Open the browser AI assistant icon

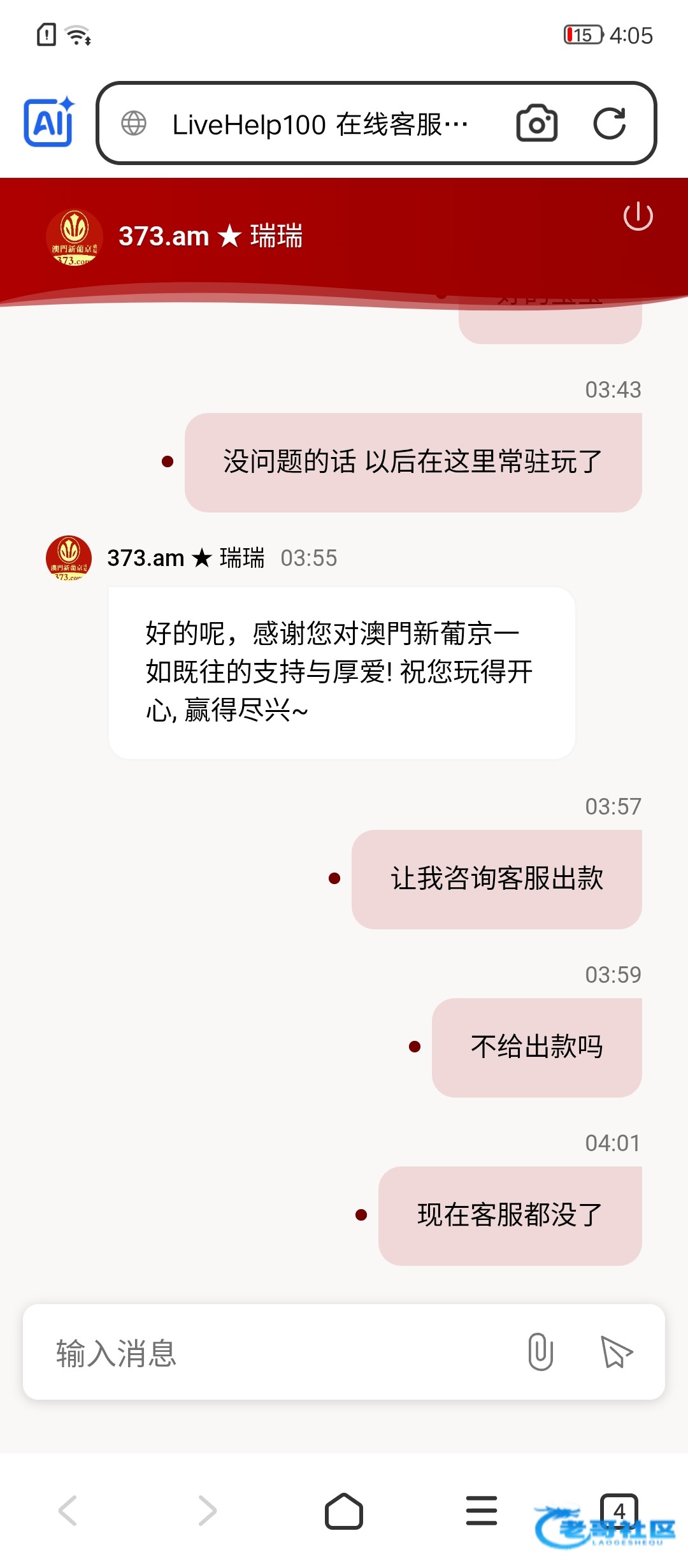tap(49, 122)
